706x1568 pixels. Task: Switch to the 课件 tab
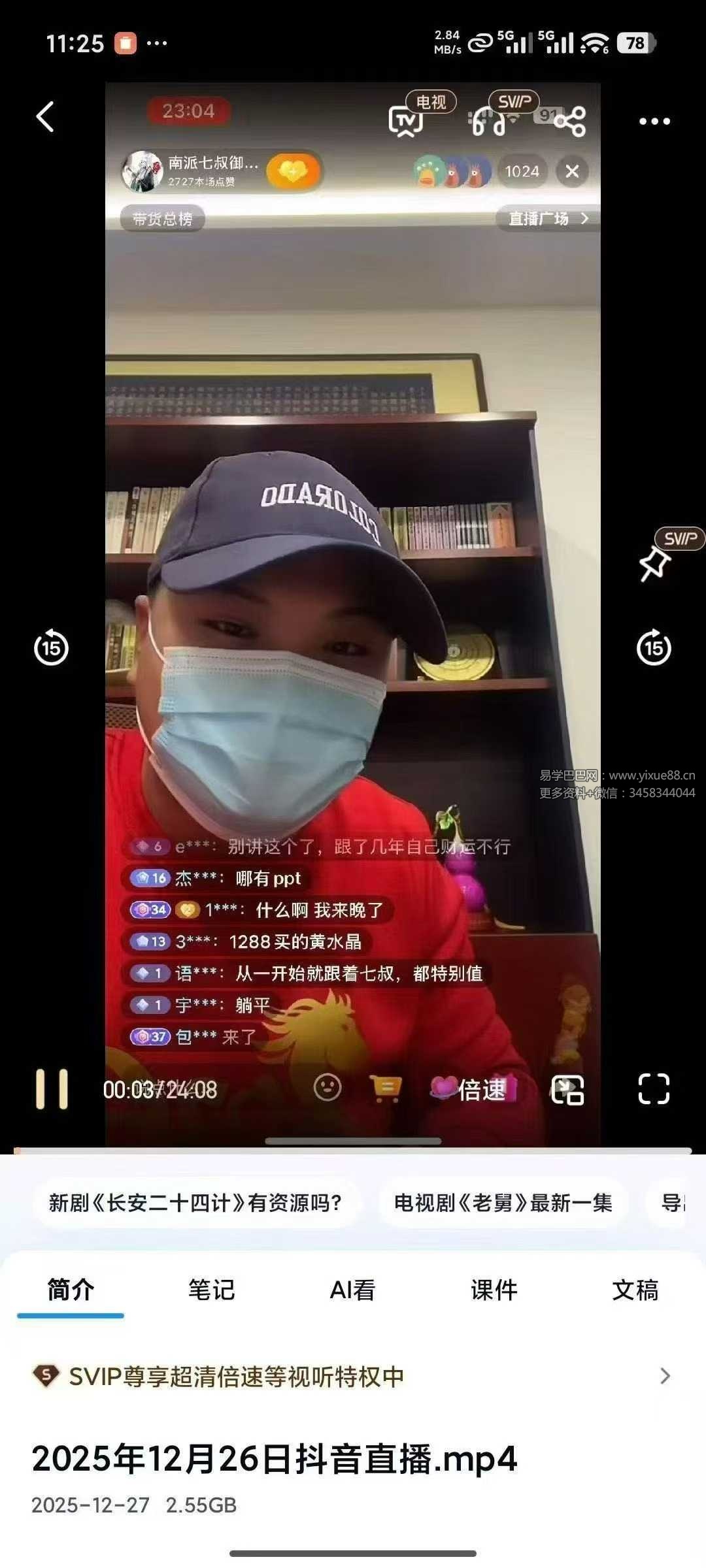click(x=494, y=1289)
